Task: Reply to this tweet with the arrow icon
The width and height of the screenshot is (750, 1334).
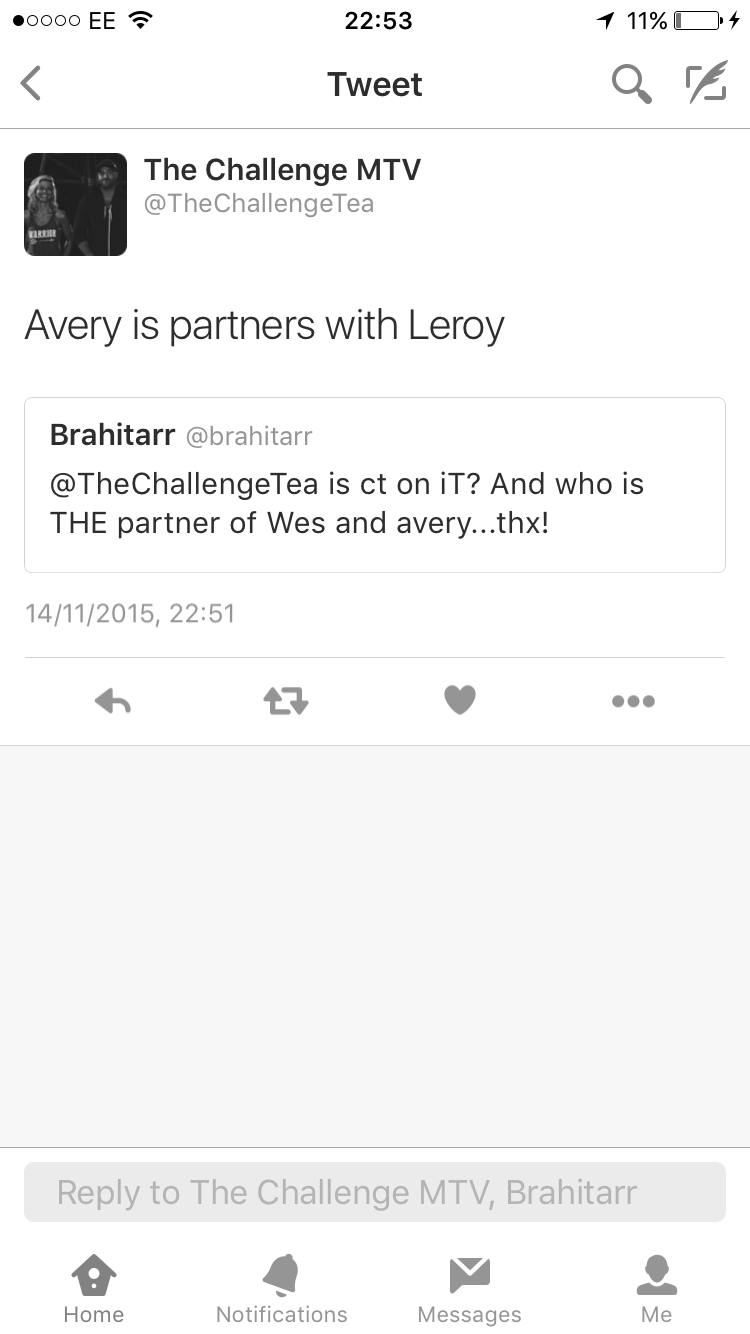Action: click(x=113, y=701)
